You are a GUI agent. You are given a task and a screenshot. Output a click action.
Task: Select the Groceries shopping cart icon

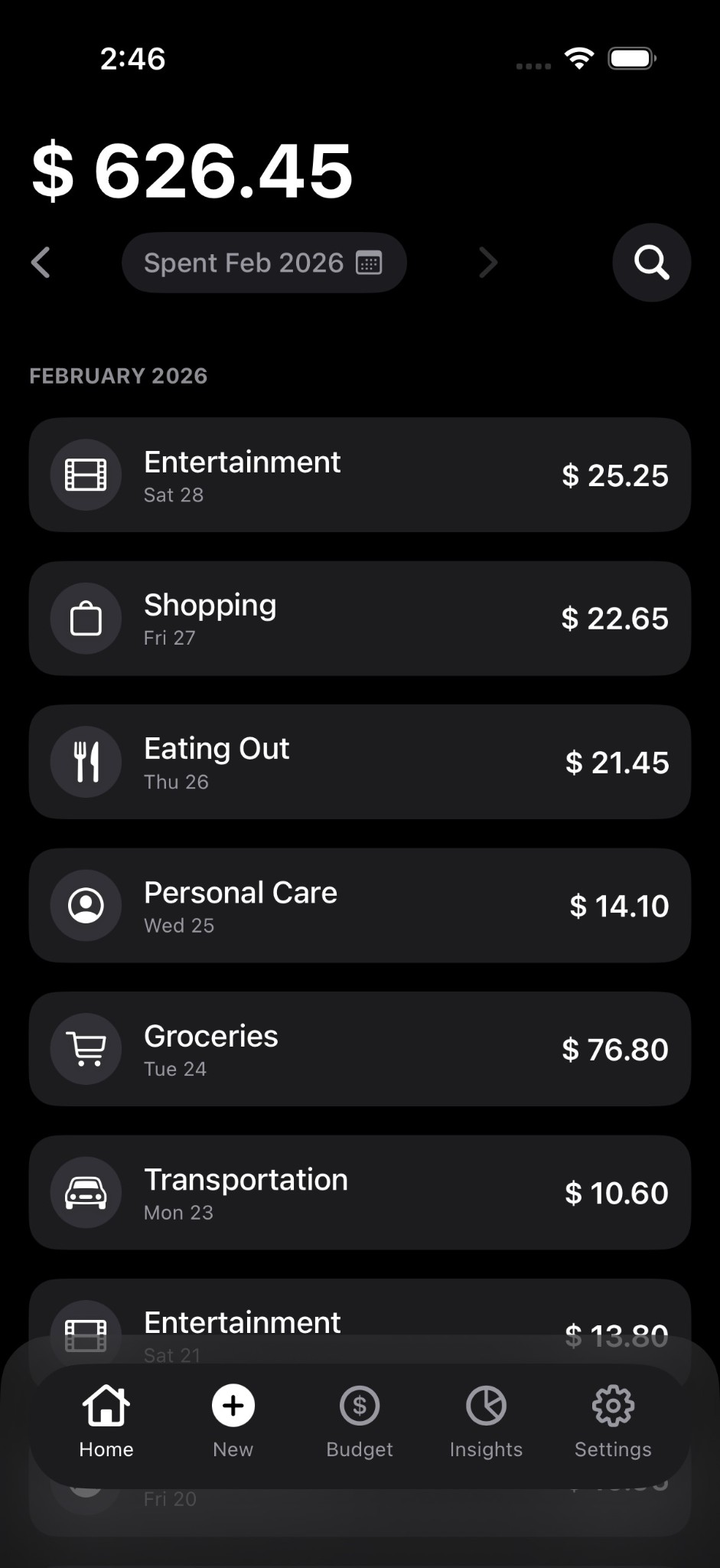[86, 1049]
